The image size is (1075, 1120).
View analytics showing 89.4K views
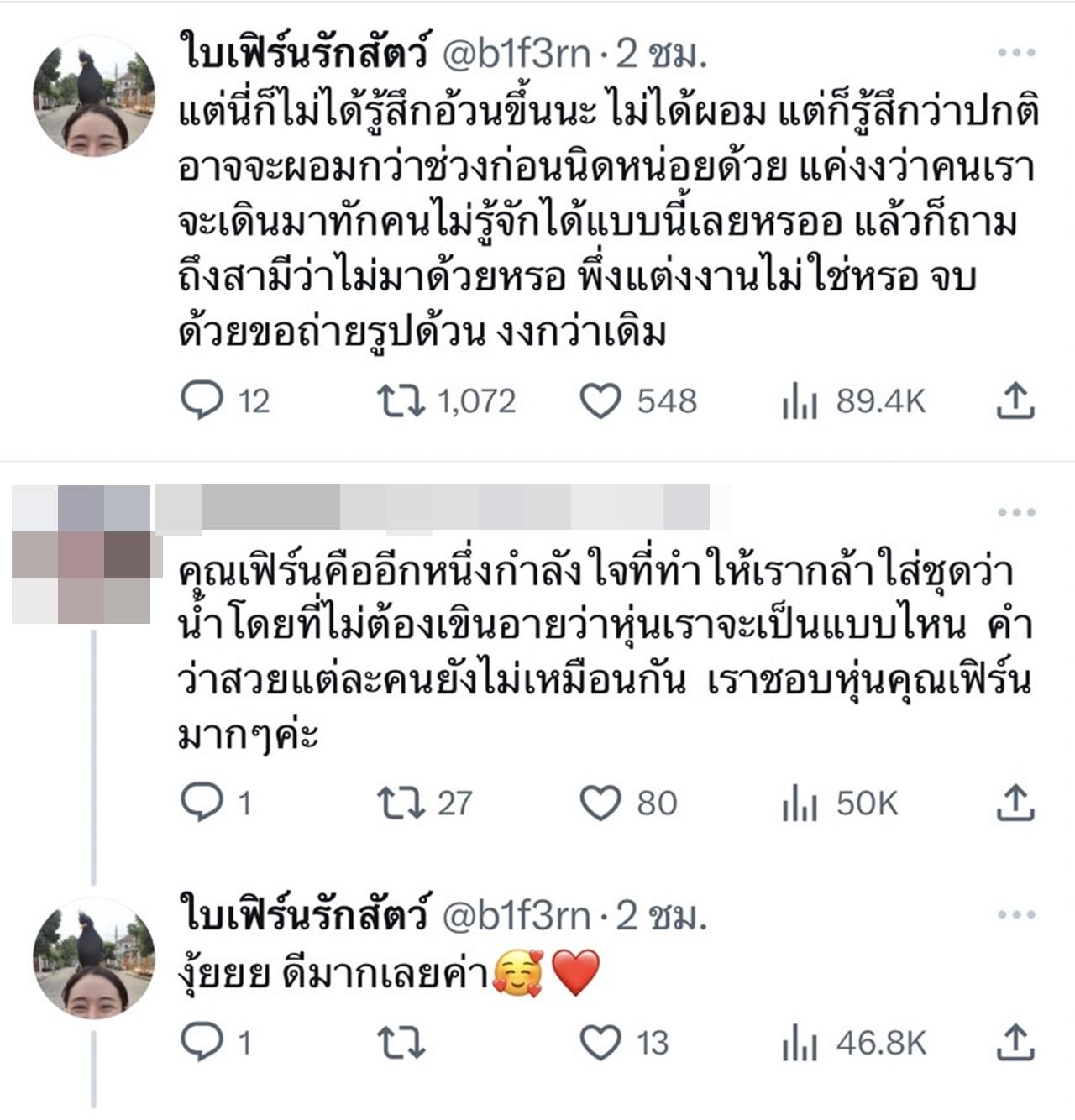(x=800, y=401)
